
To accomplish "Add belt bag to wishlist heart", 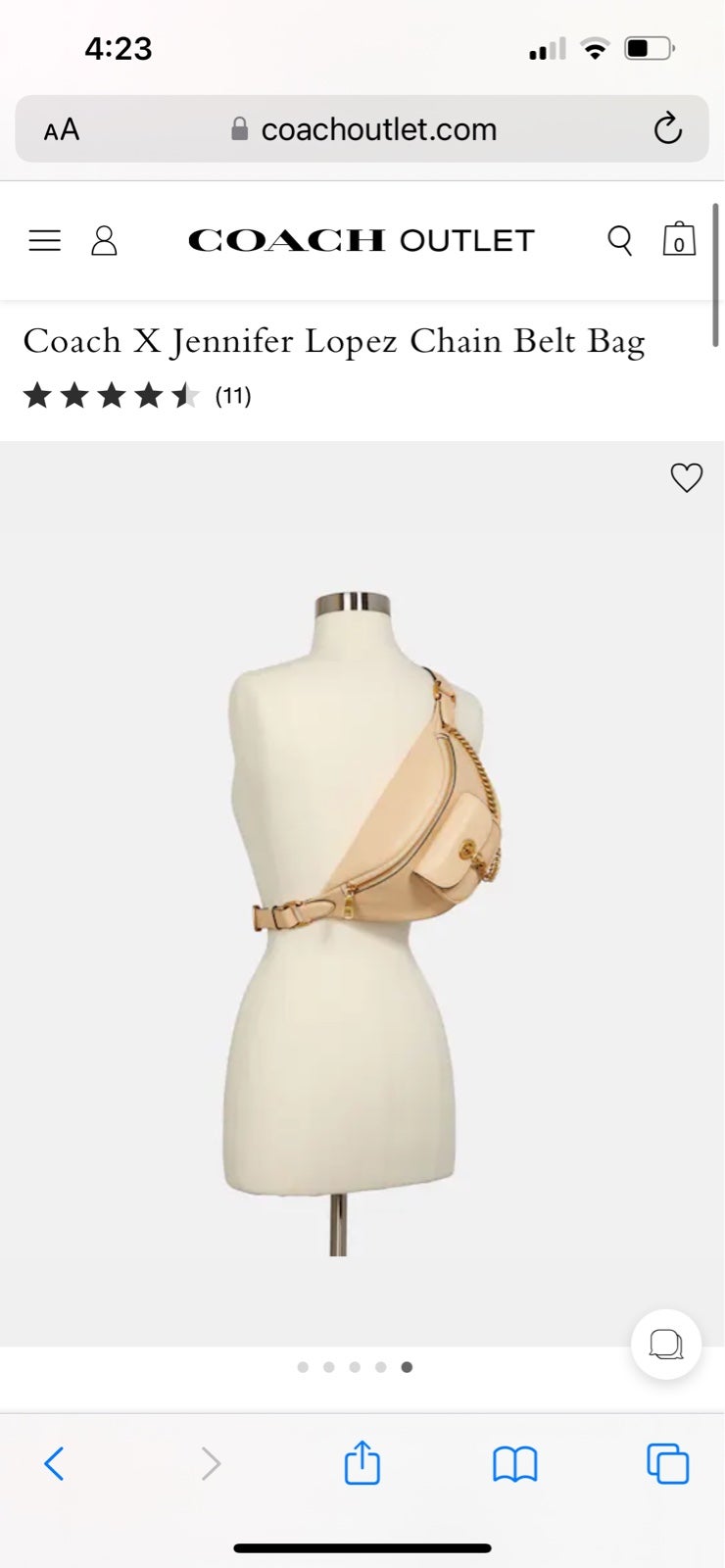I will 687,477.
